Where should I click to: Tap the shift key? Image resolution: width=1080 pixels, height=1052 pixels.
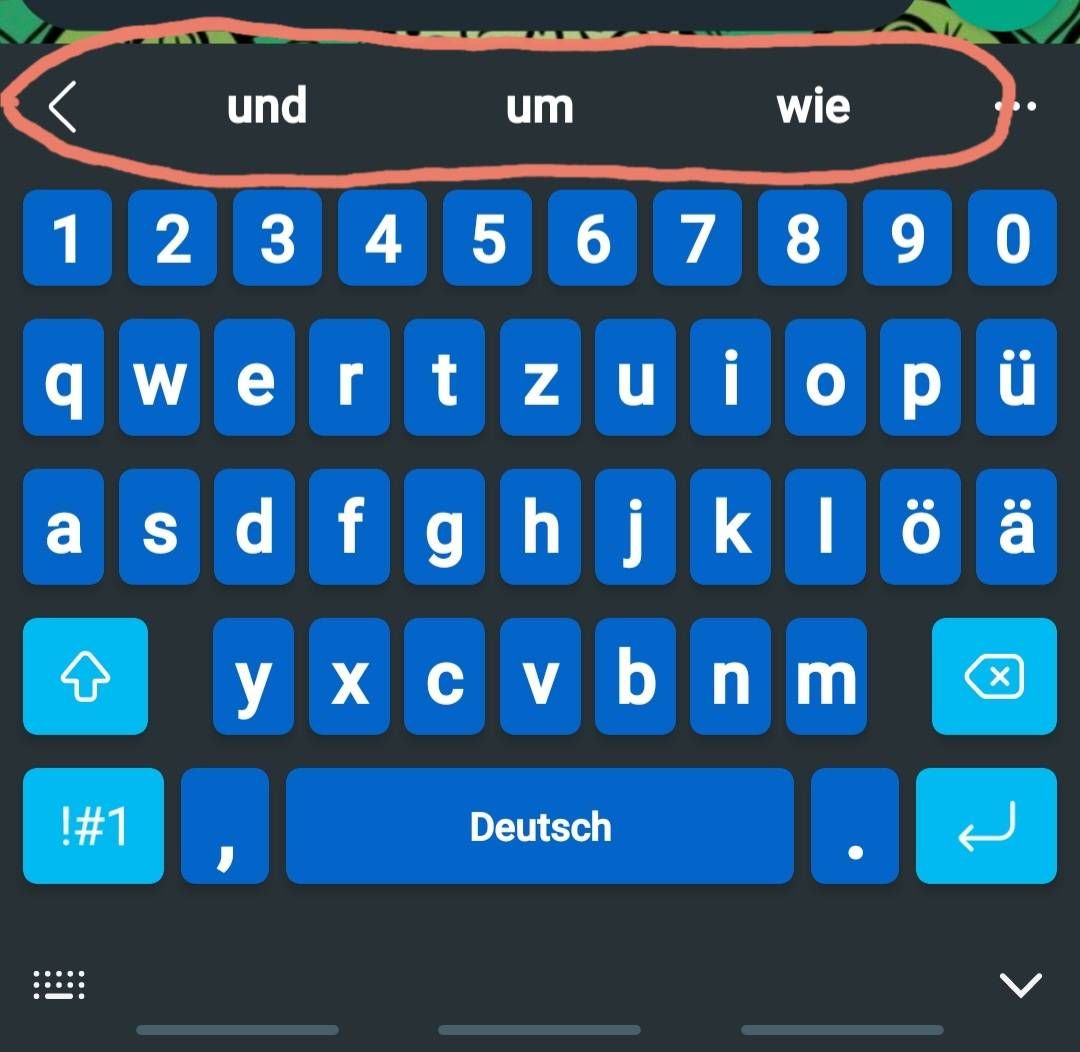pyautogui.click(x=85, y=677)
